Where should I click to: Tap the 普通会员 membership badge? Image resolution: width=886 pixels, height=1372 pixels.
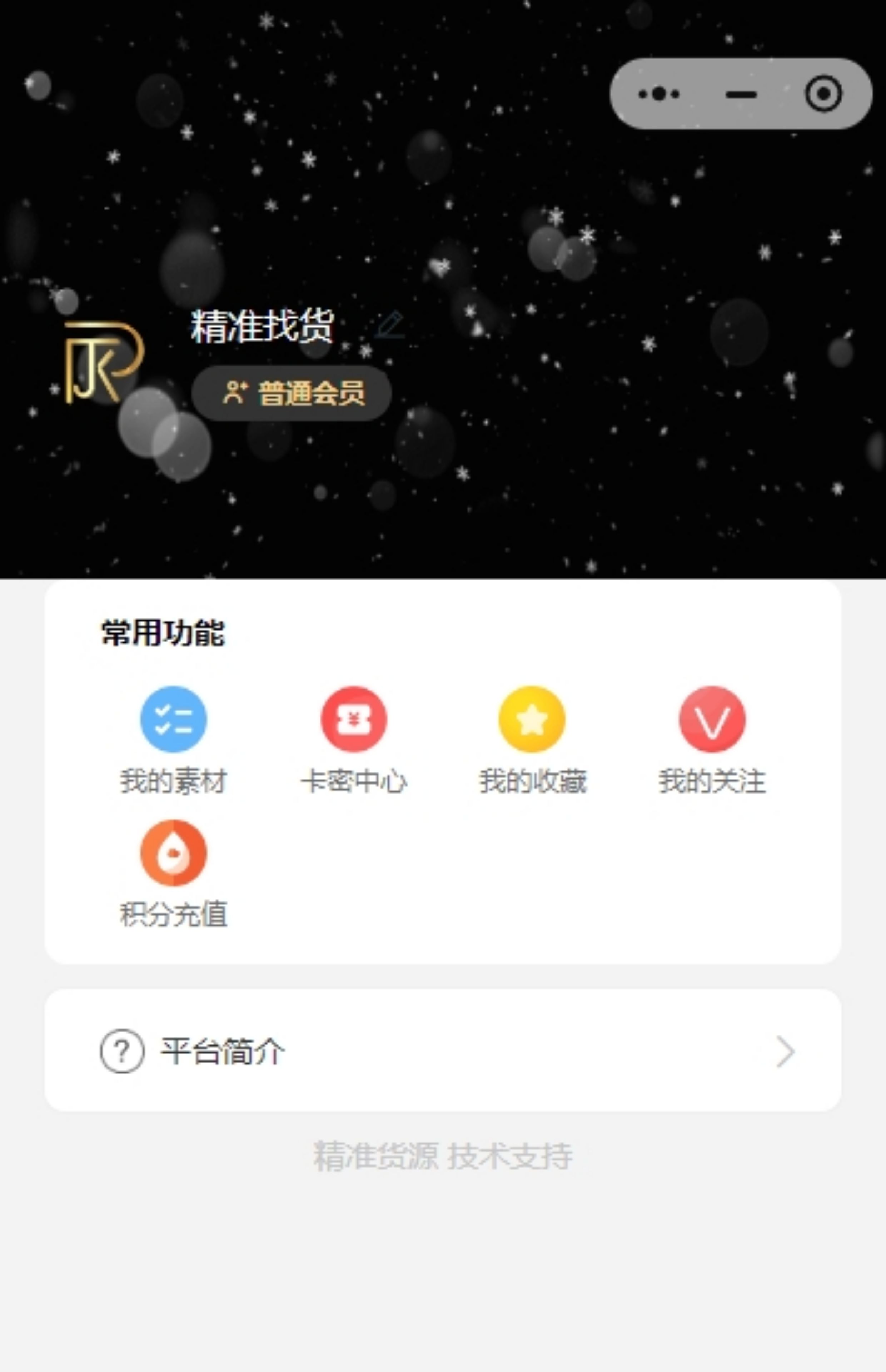point(292,393)
